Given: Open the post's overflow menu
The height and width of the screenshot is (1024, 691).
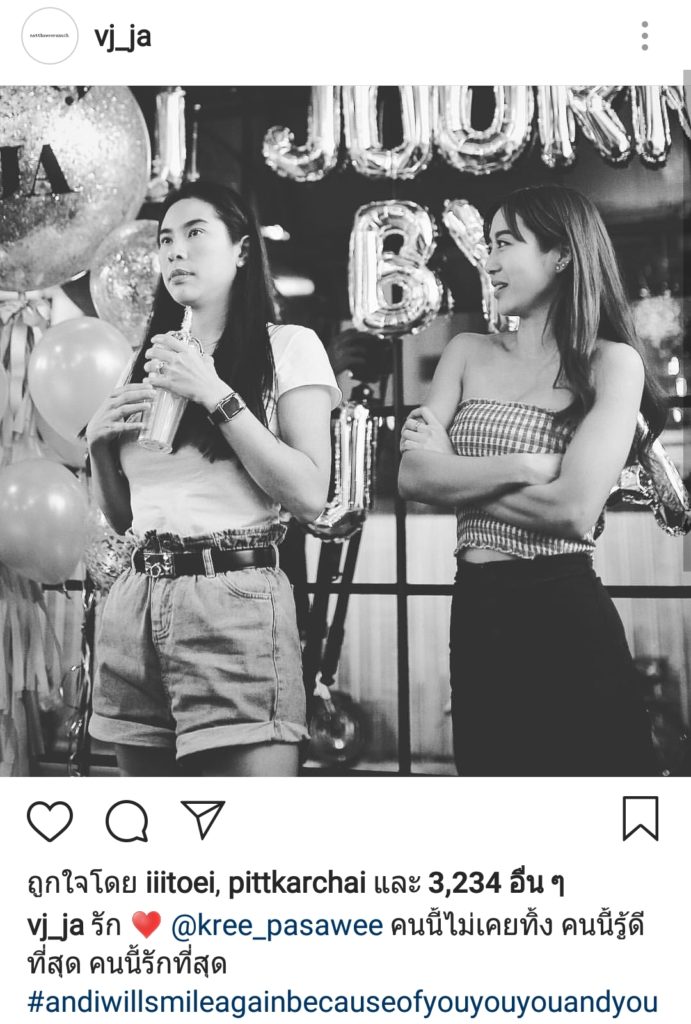Looking at the screenshot, I should 645,36.
